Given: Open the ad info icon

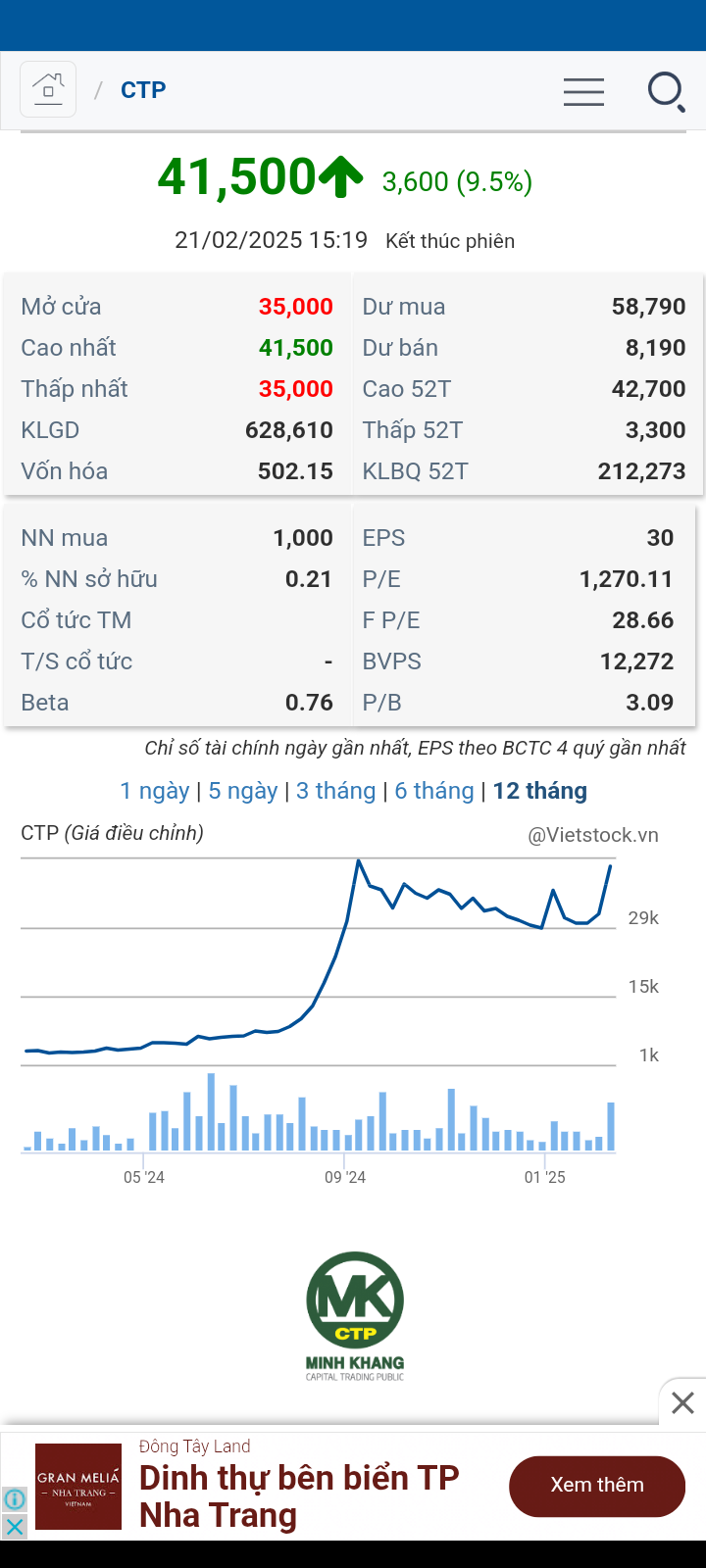Looking at the screenshot, I should click(x=15, y=1498).
